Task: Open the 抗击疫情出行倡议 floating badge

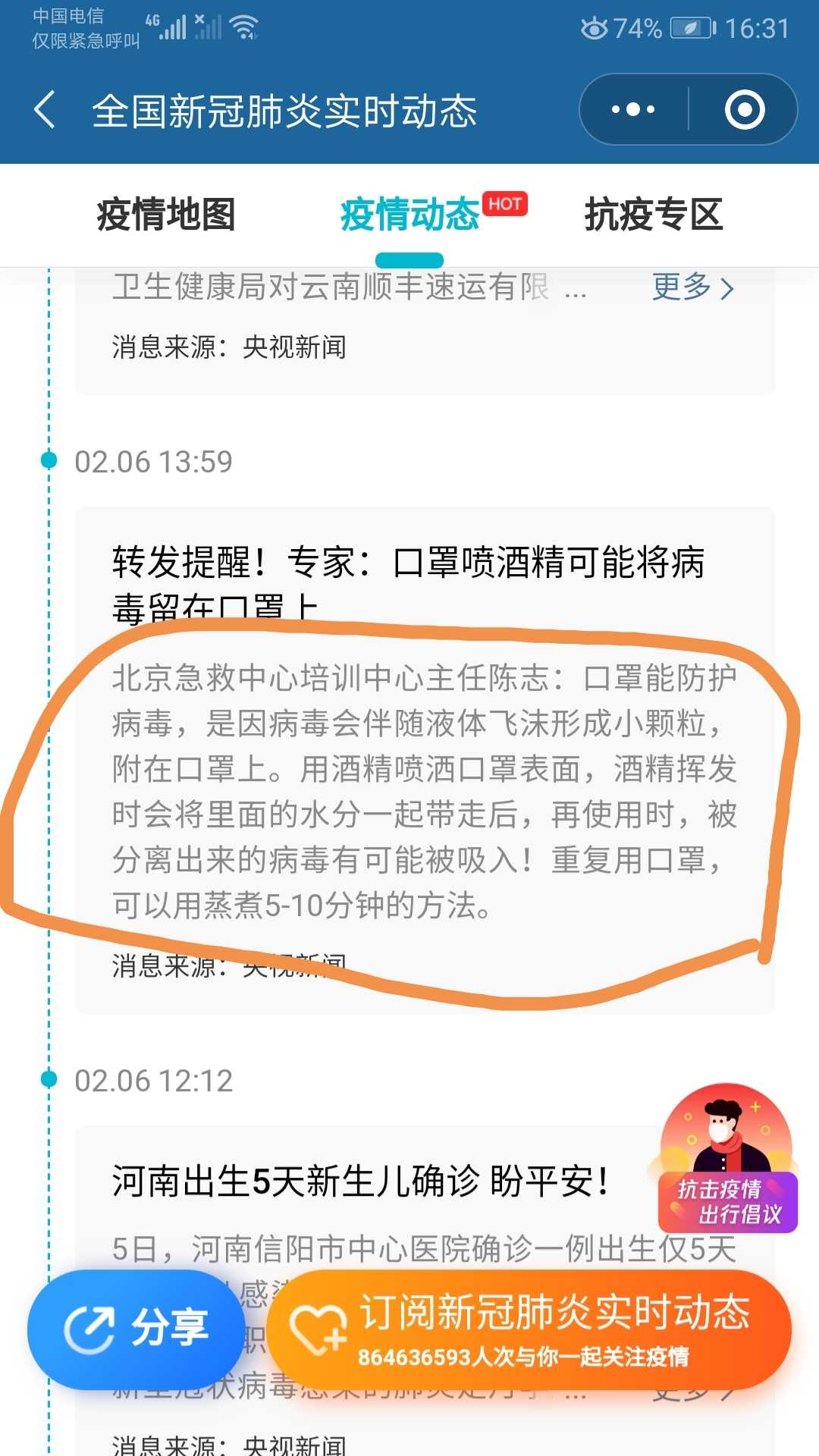Action: (x=726, y=1160)
